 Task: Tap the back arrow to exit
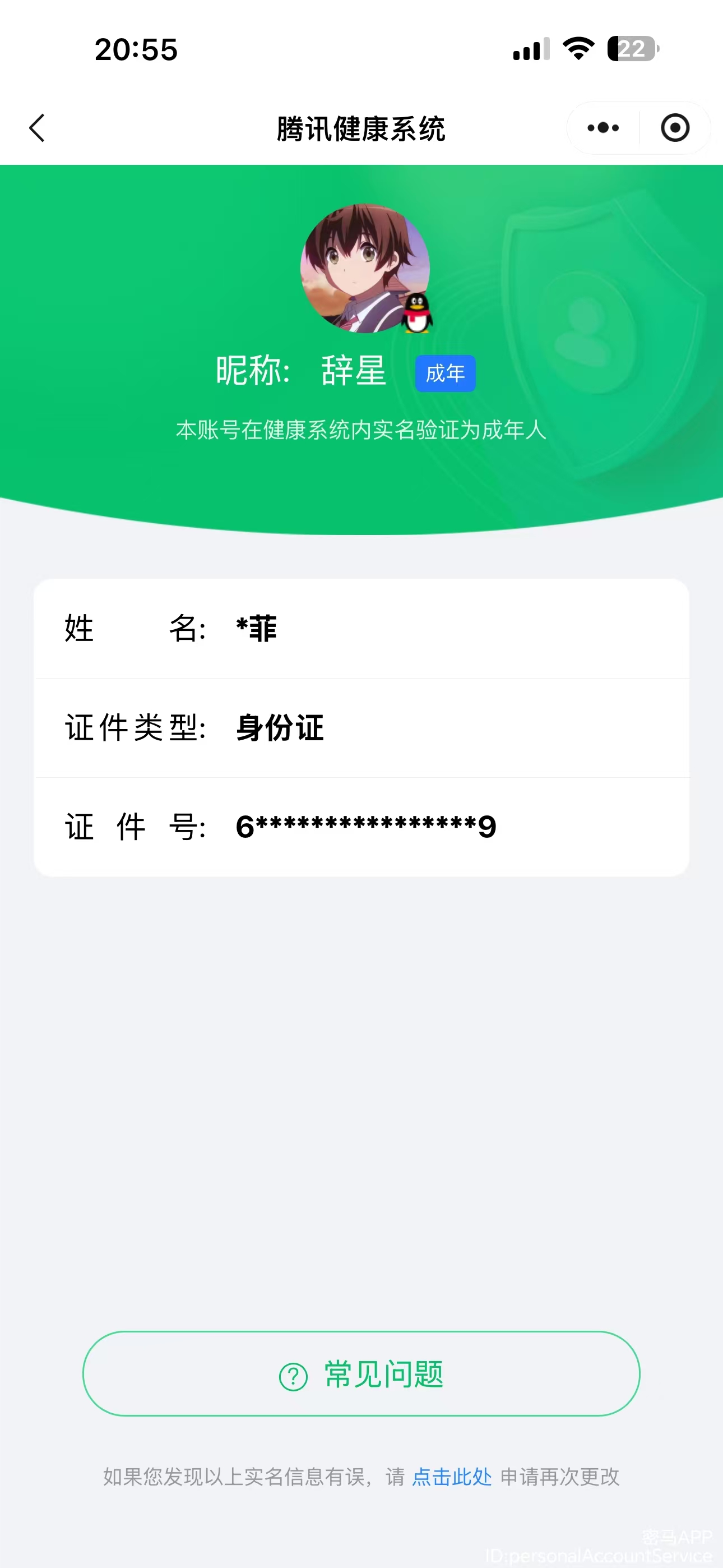point(38,128)
